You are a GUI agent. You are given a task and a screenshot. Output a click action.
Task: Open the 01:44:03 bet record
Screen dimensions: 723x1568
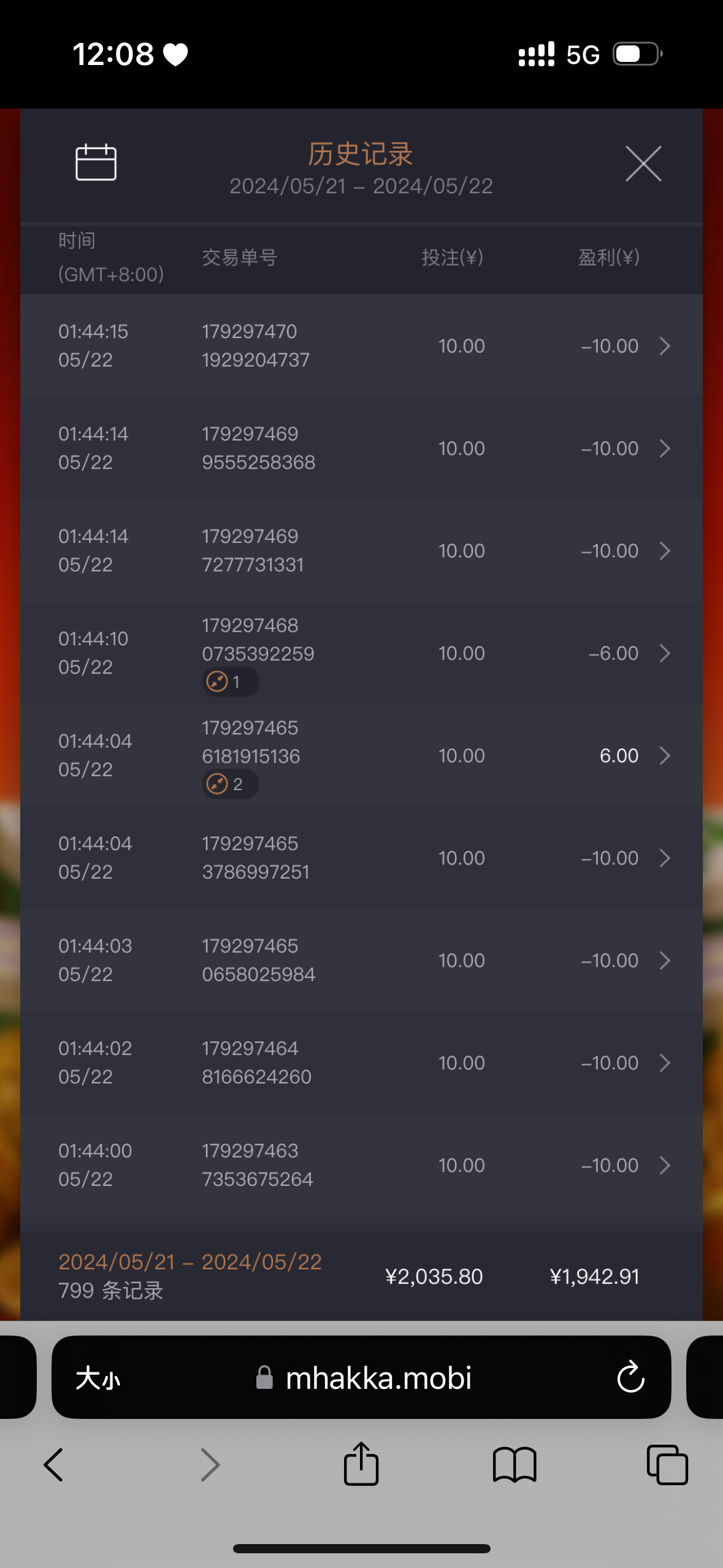click(x=665, y=961)
